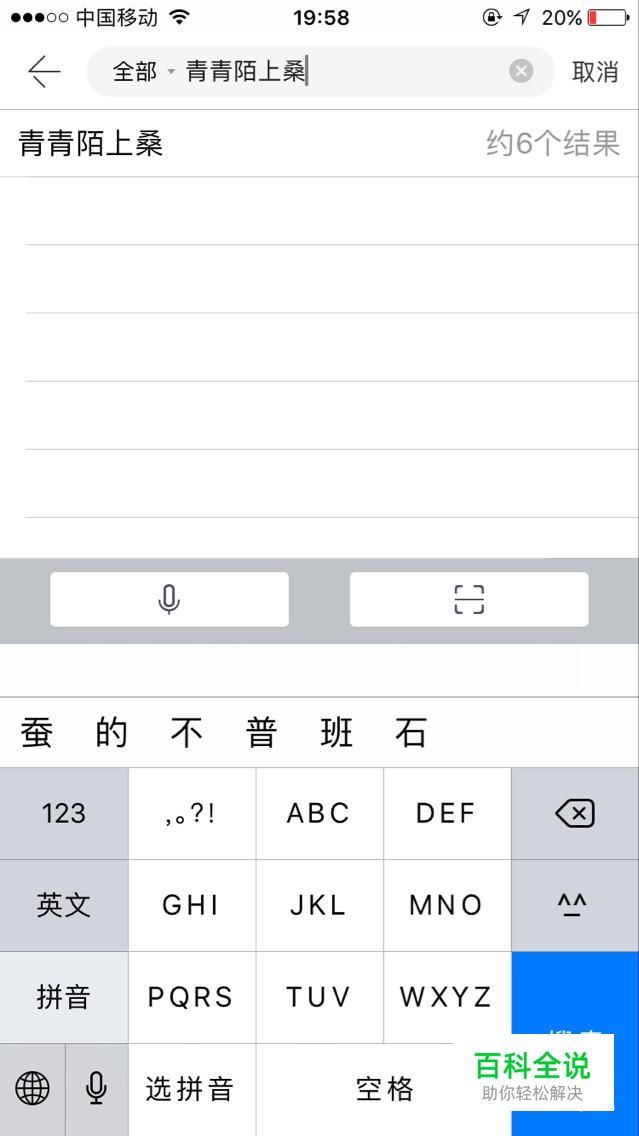The image size is (639, 1136).
Task: Pick the candidate word 蚕
Action: tap(36, 733)
